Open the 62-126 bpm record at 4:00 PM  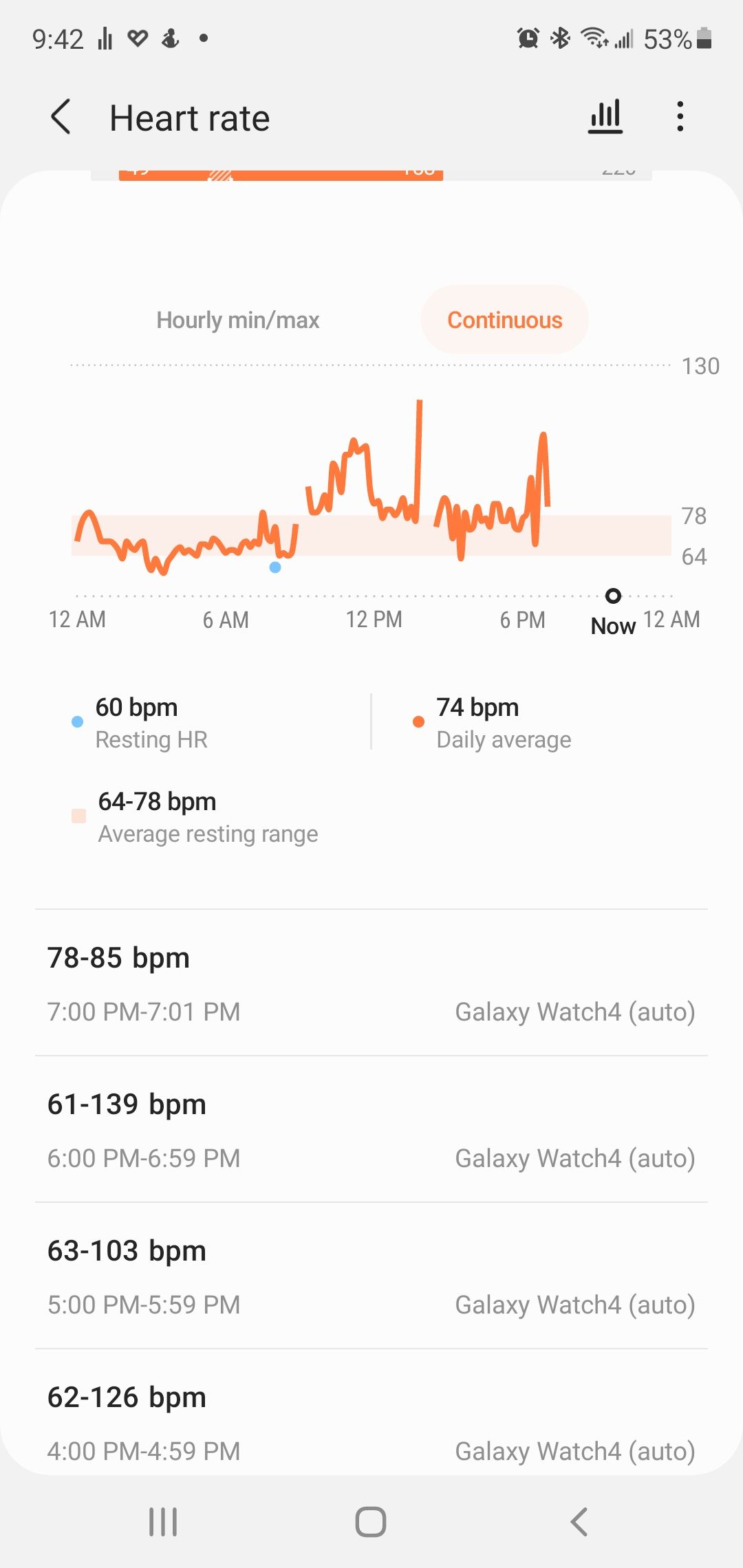point(371,1422)
